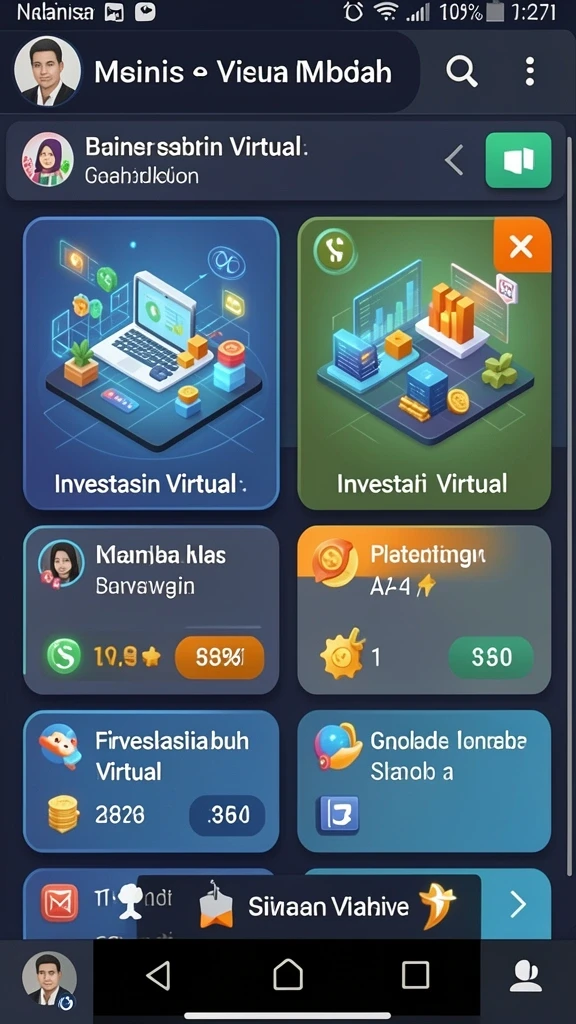Go to the system home screen
The height and width of the screenshot is (1024, 576).
[x=288, y=975]
